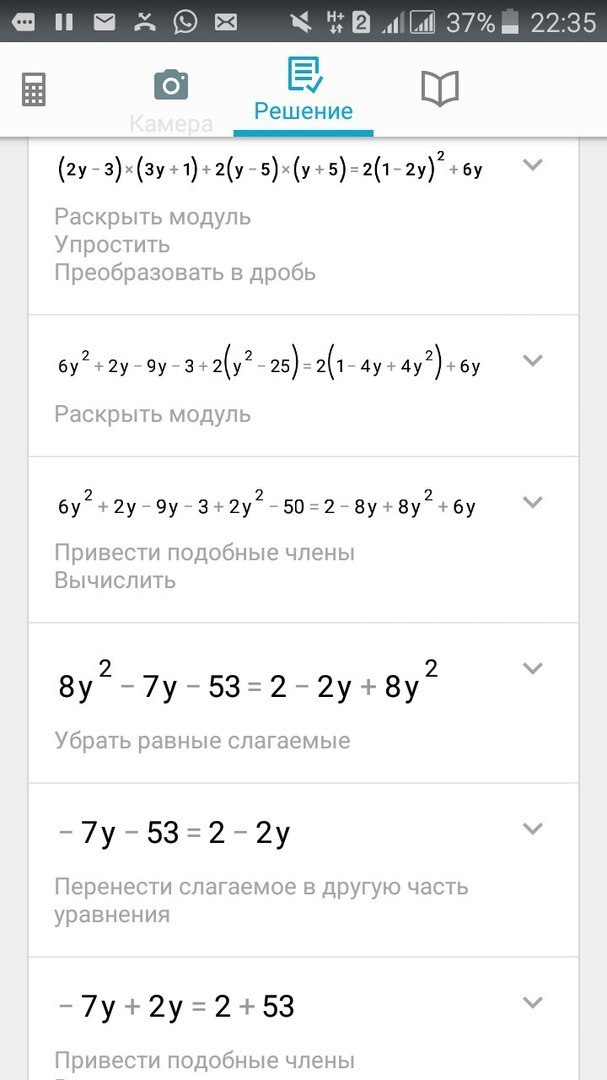Image resolution: width=607 pixels, height=1080 pixels.
Task: Select the Решение tab
Action: 303,91
